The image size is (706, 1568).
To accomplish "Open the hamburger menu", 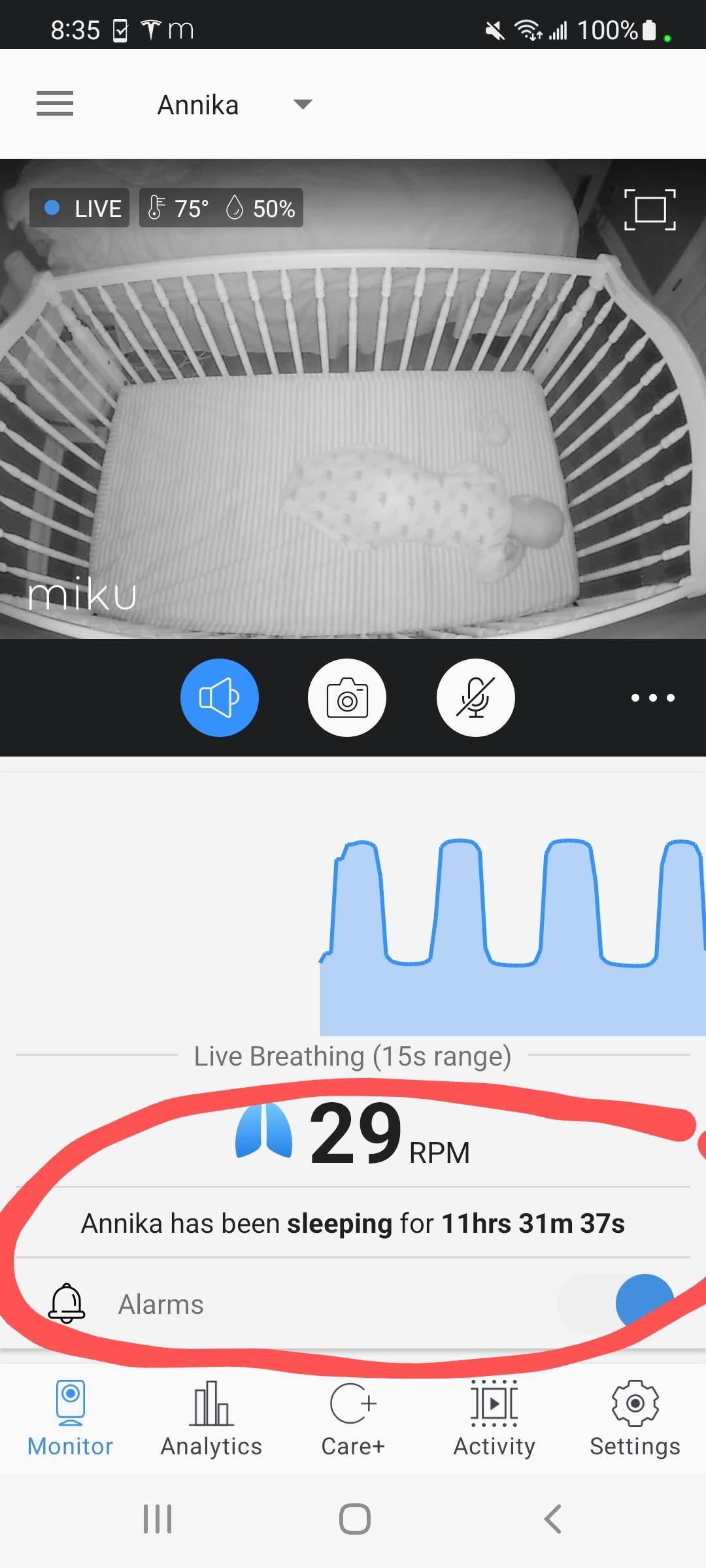I will point(55,104).
